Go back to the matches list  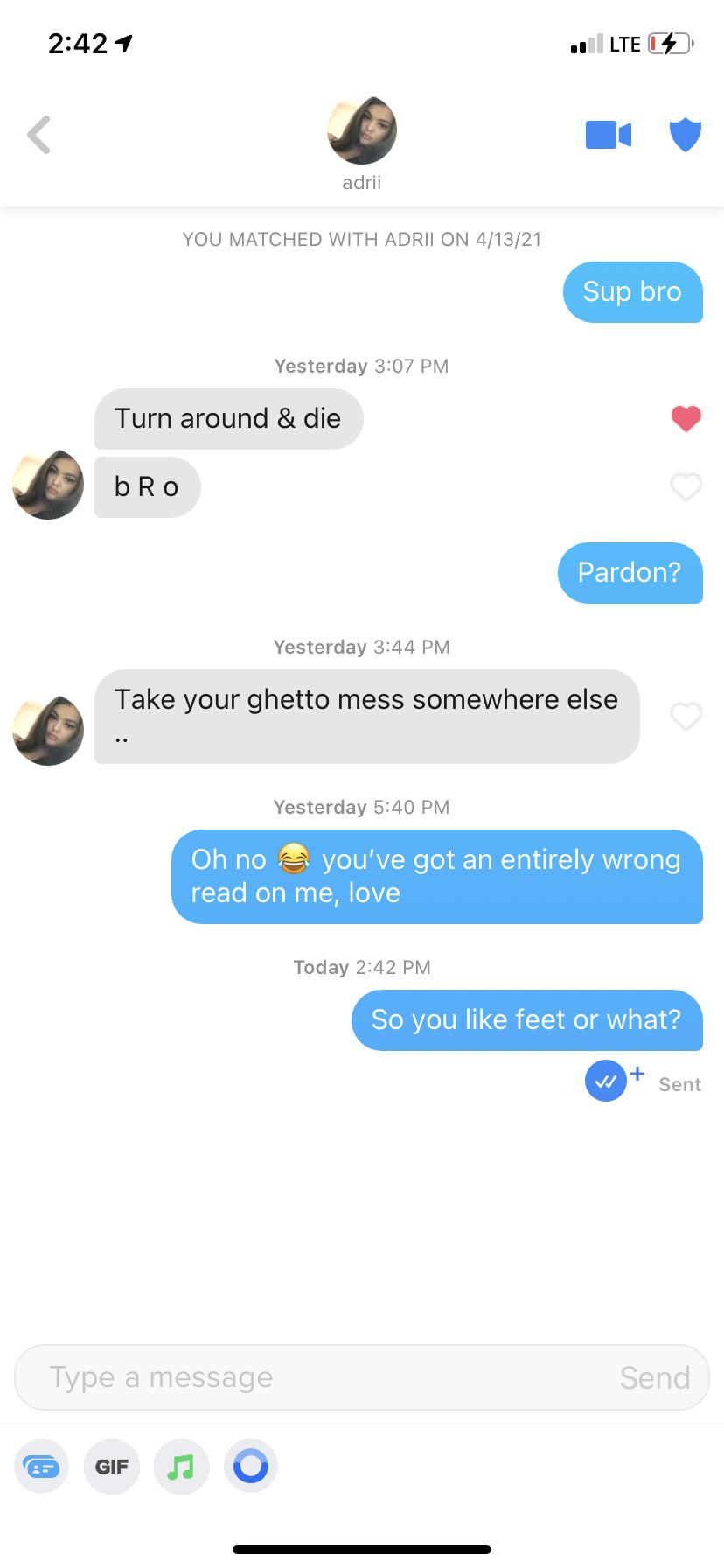39,135
